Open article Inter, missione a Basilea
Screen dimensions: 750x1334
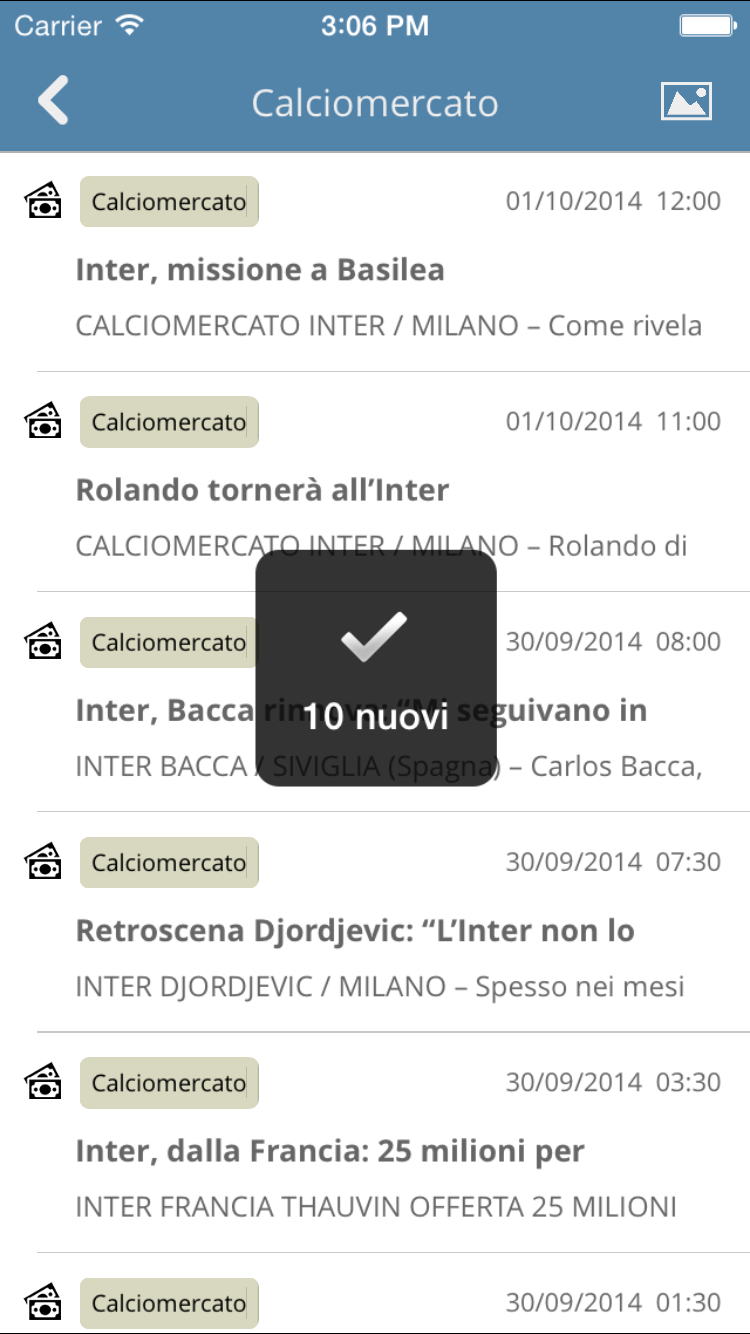[375, 262]
